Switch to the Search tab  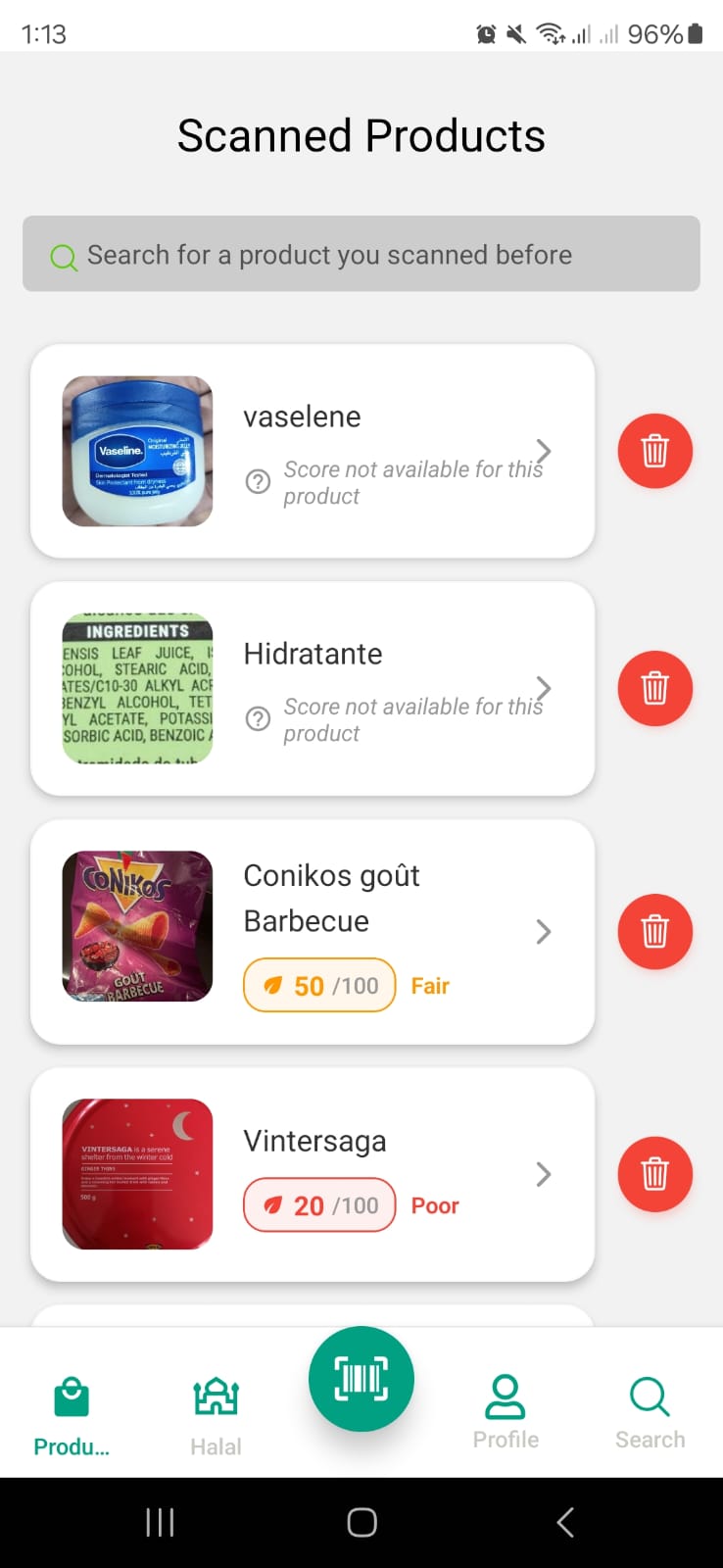[x=650, y=1411]
